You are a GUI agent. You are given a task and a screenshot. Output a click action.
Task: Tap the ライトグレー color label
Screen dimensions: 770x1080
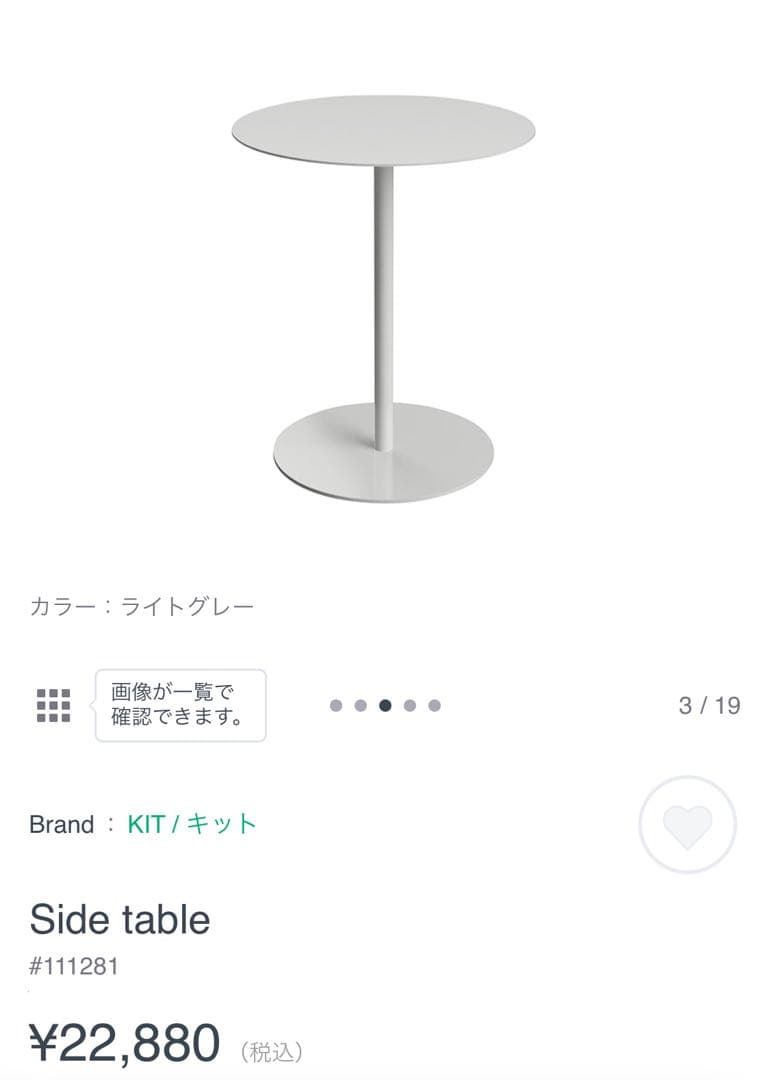coord(186,604)
